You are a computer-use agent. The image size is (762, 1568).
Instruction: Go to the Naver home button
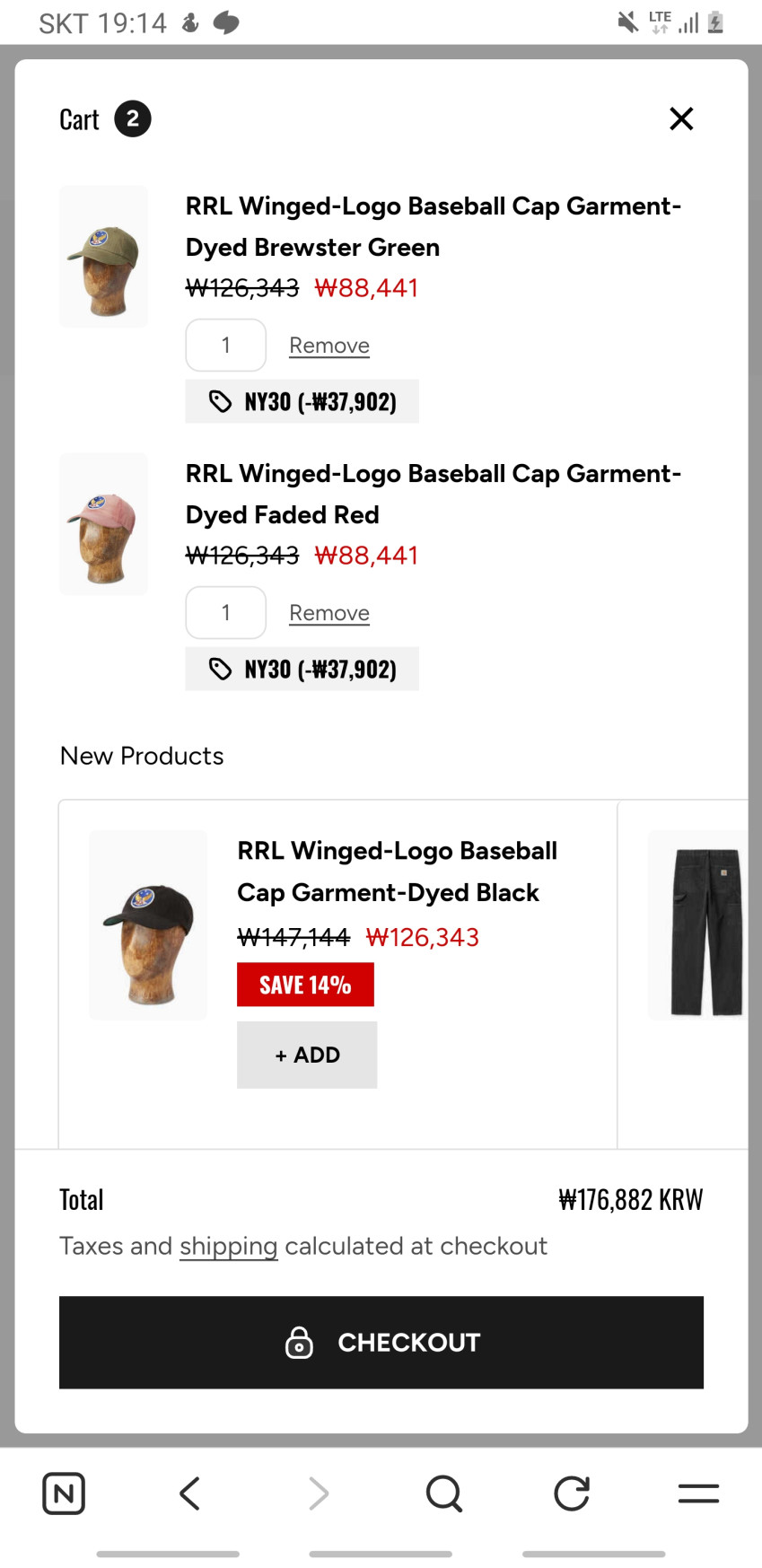pos(64,1494)
